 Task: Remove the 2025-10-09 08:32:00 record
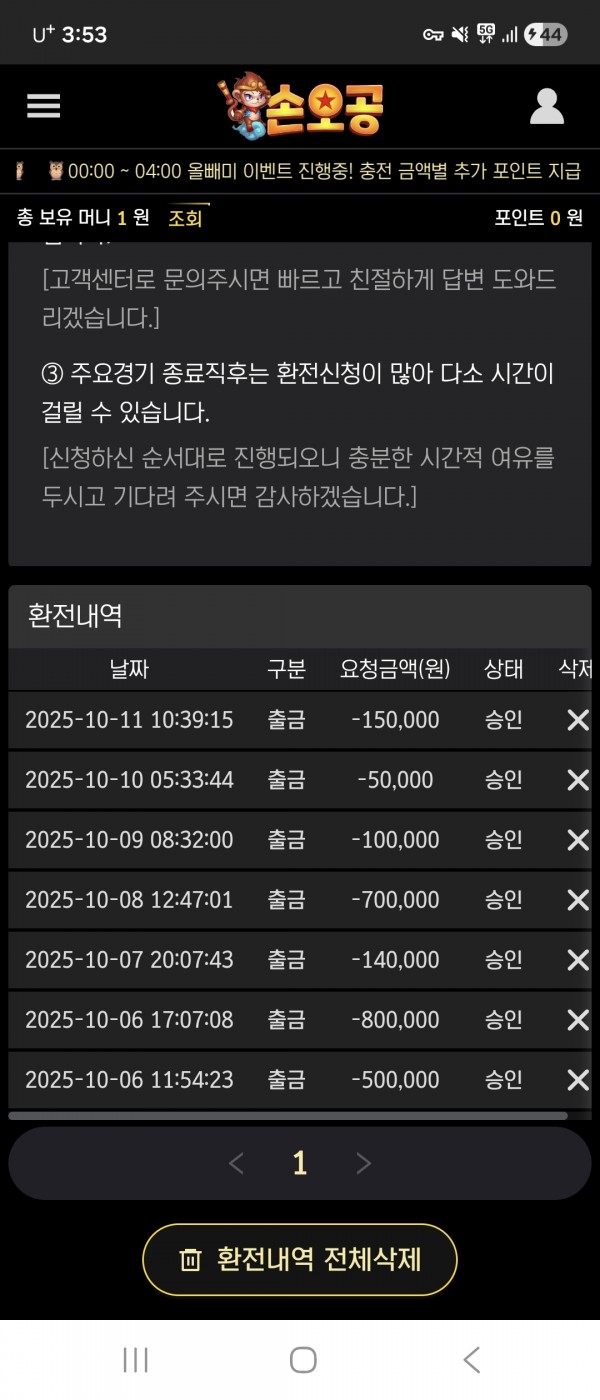(577, 840)
